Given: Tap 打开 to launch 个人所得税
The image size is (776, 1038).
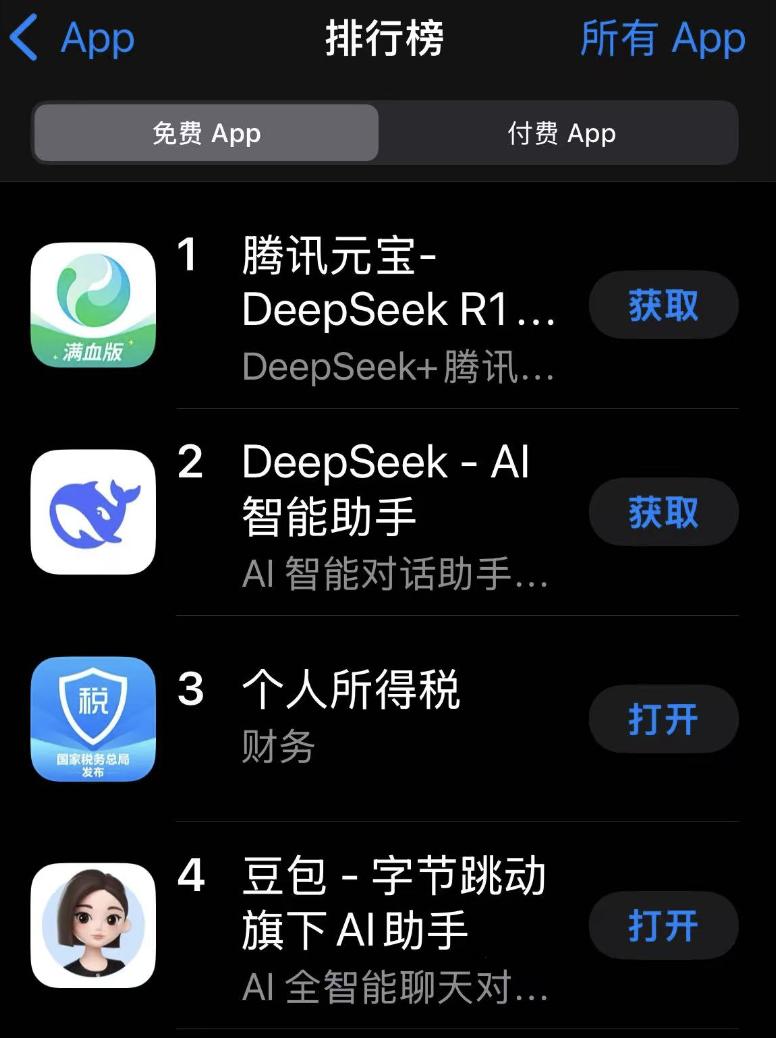Looking at the screenshot, I should (x=663, y=719).
